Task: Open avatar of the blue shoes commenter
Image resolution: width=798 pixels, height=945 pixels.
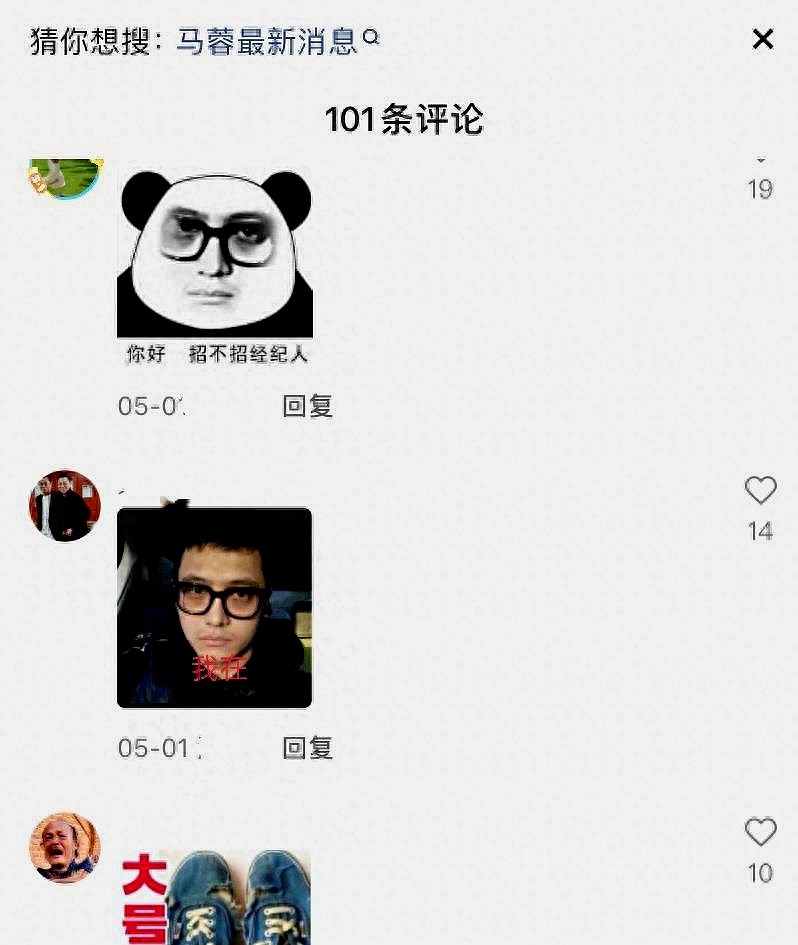Action: pos(65,847)
